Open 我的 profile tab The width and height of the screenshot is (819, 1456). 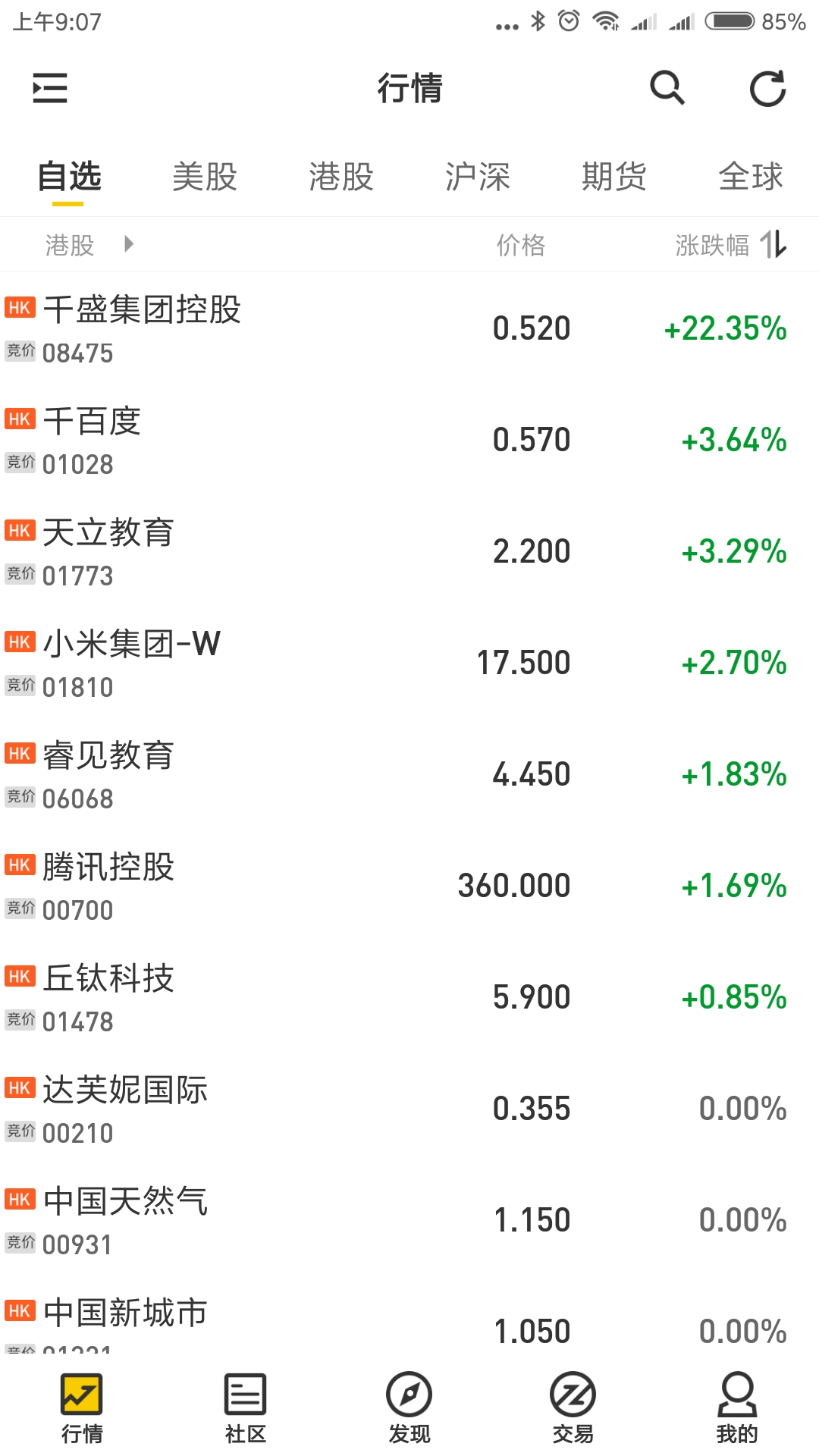pyautogui.click(x=737, y=1407)
